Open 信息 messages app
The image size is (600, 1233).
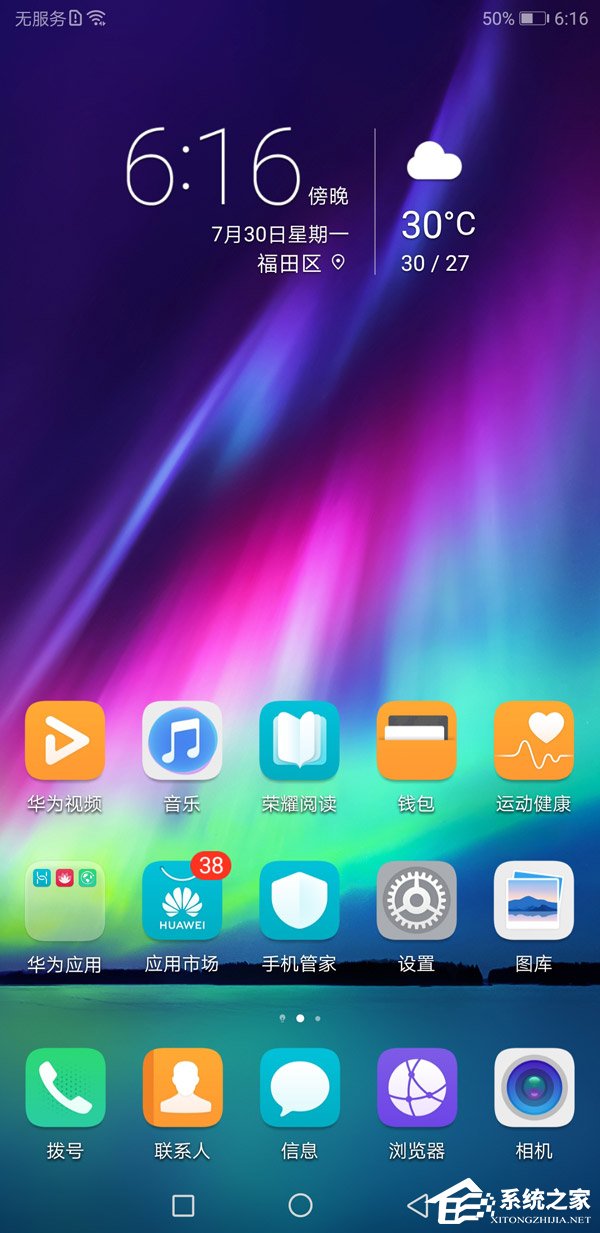click(299, 1088)
